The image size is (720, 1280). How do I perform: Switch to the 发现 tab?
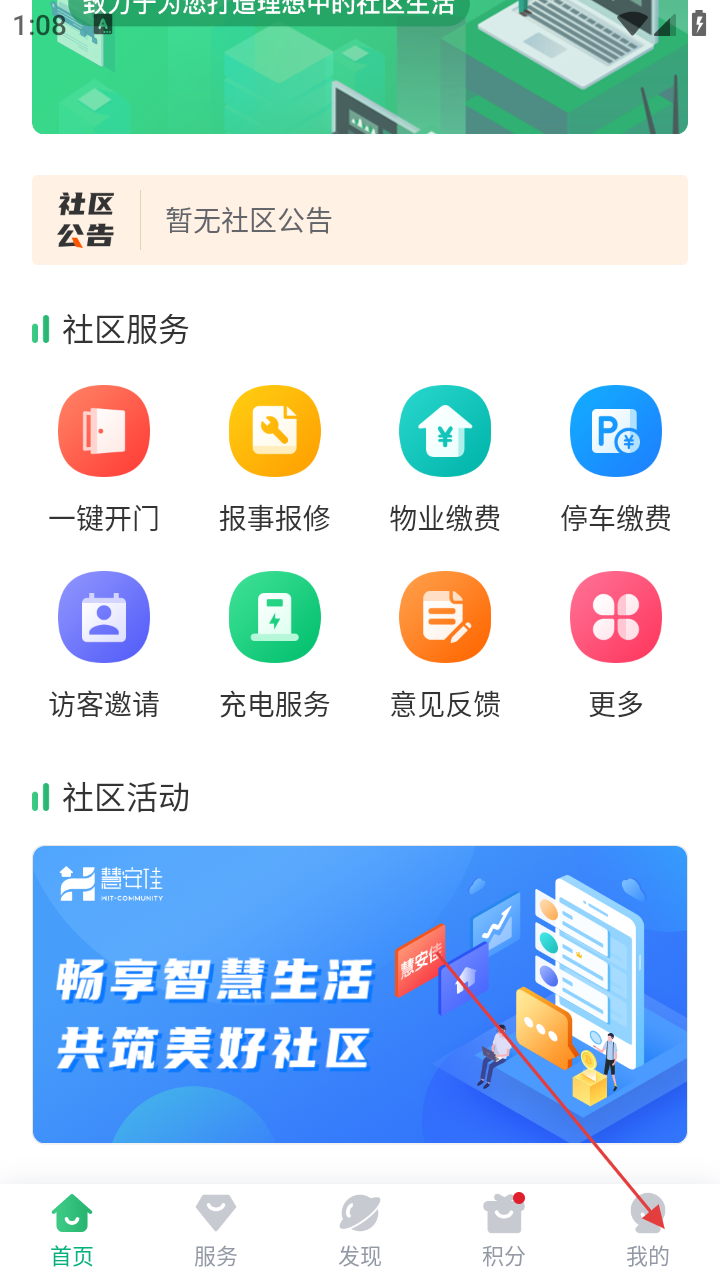coord(360,1231)
